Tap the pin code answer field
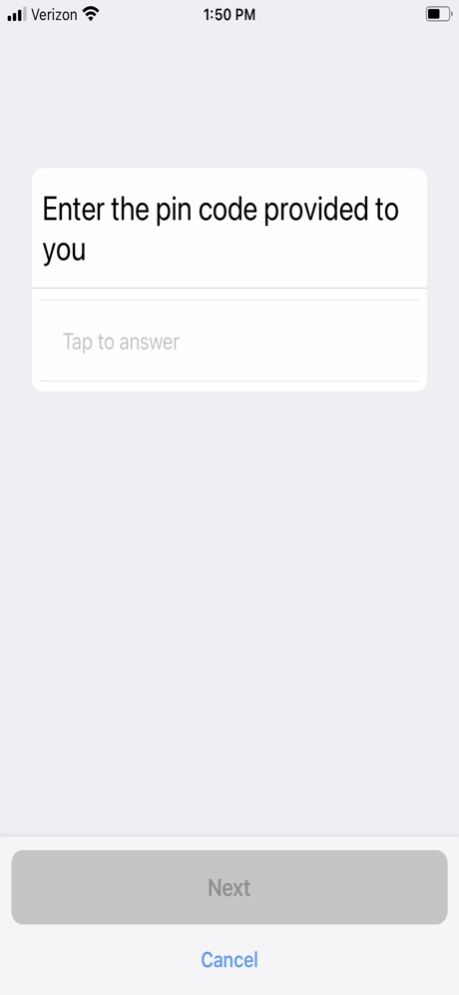459x995 pixels. tap(229, 341)
